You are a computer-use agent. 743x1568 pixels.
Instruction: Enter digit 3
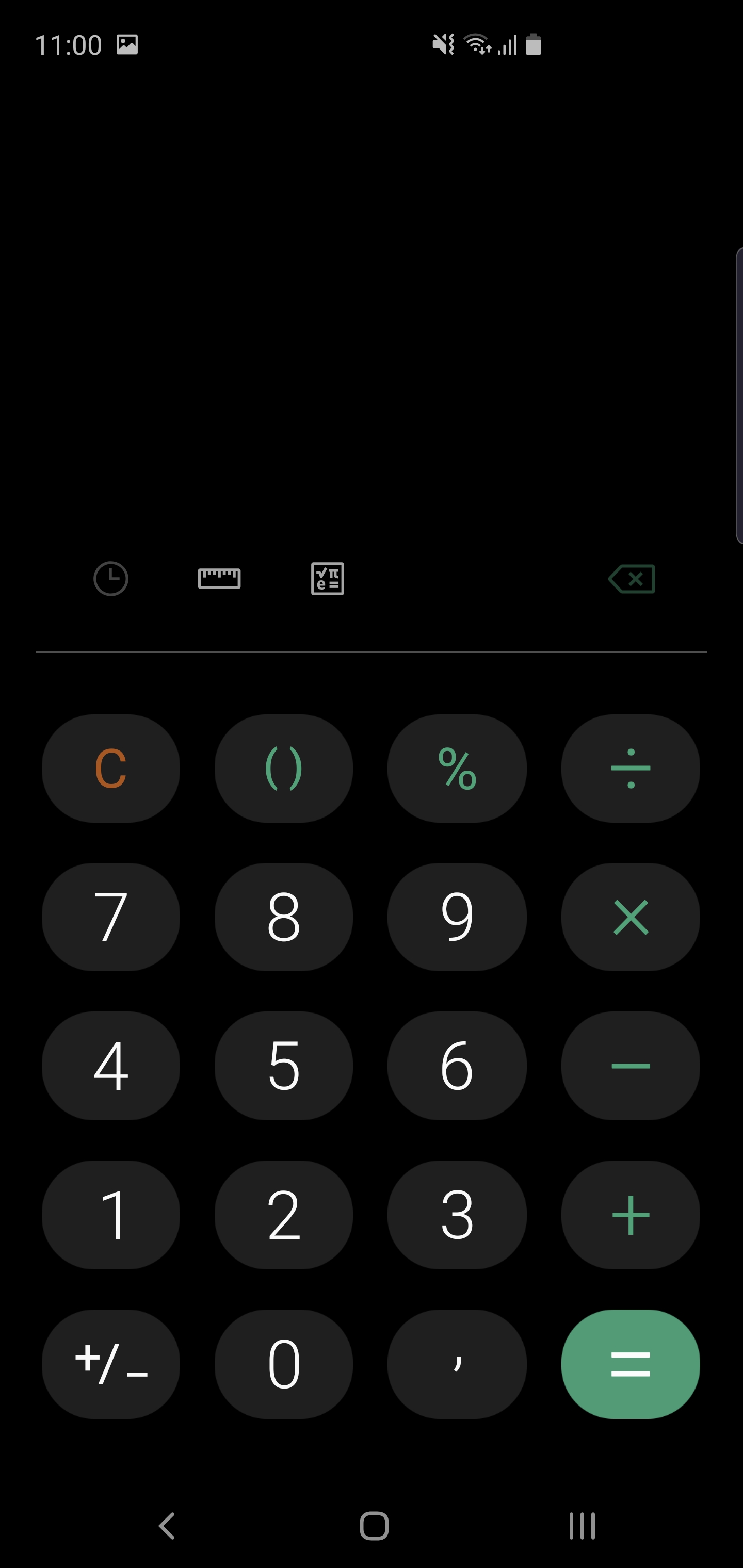(x=457, y=1214)
